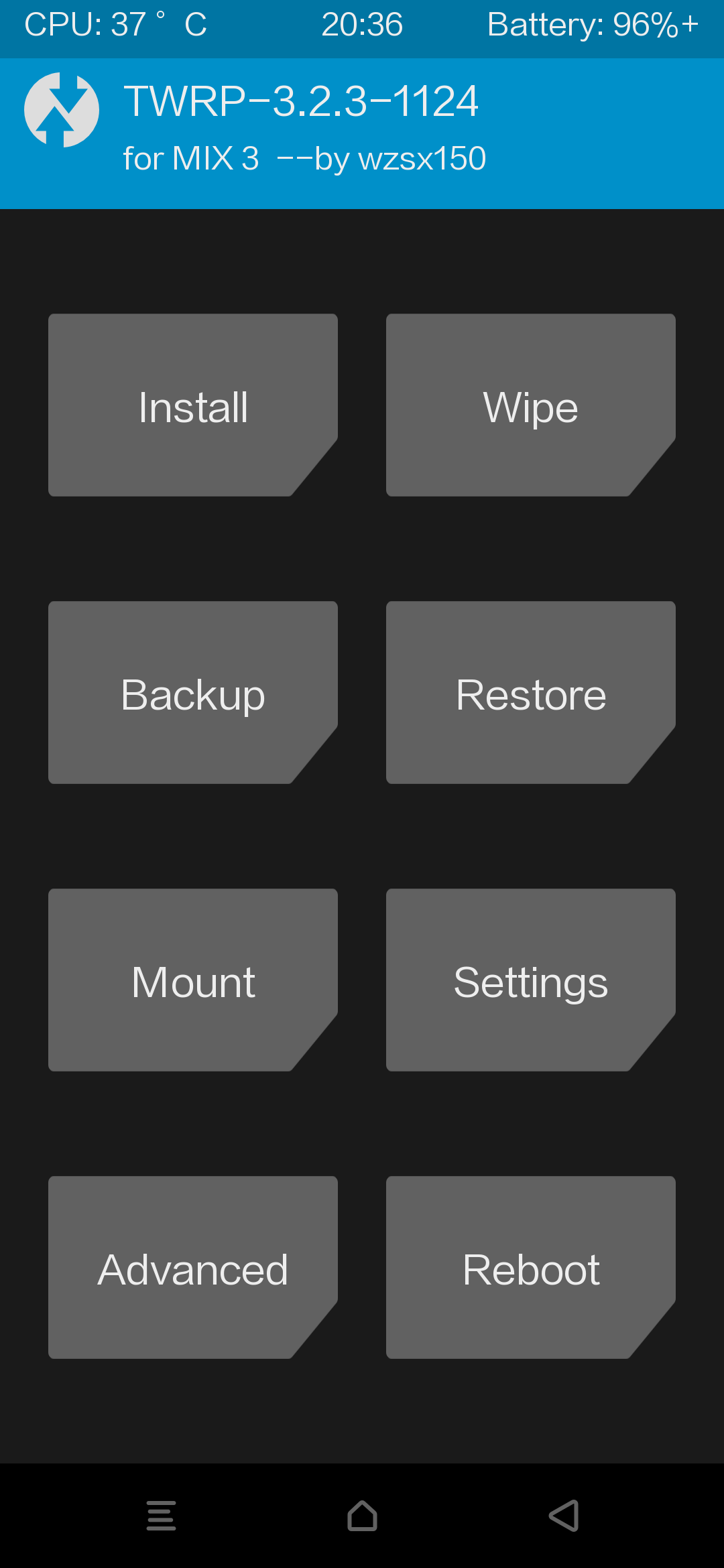This screenshot has height=1568, width=724.
Task: Open the Reboot menu
Action: coord(531,1268)
